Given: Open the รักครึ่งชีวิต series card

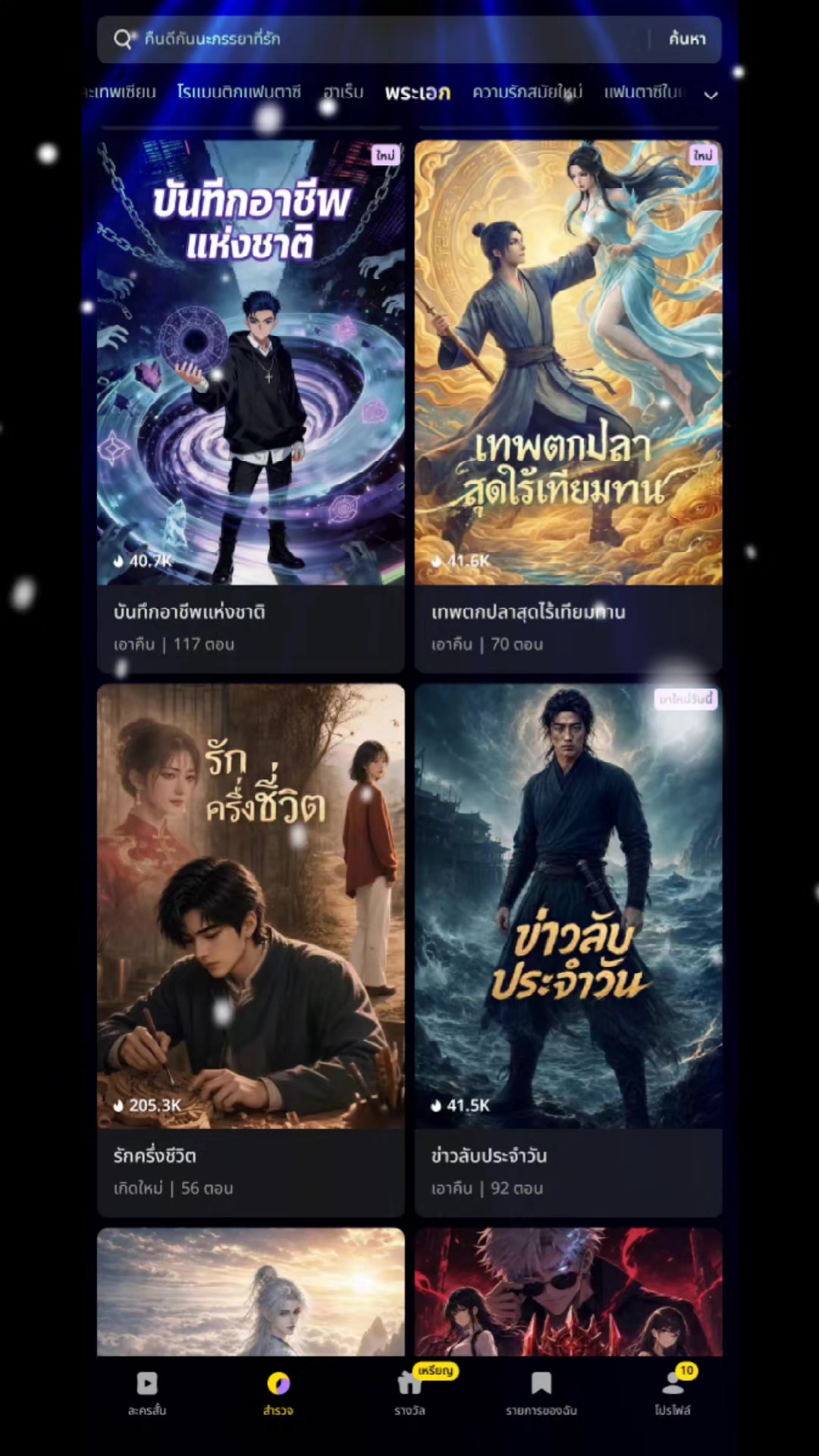Looking at the screenshot, I should click(251, 950).
